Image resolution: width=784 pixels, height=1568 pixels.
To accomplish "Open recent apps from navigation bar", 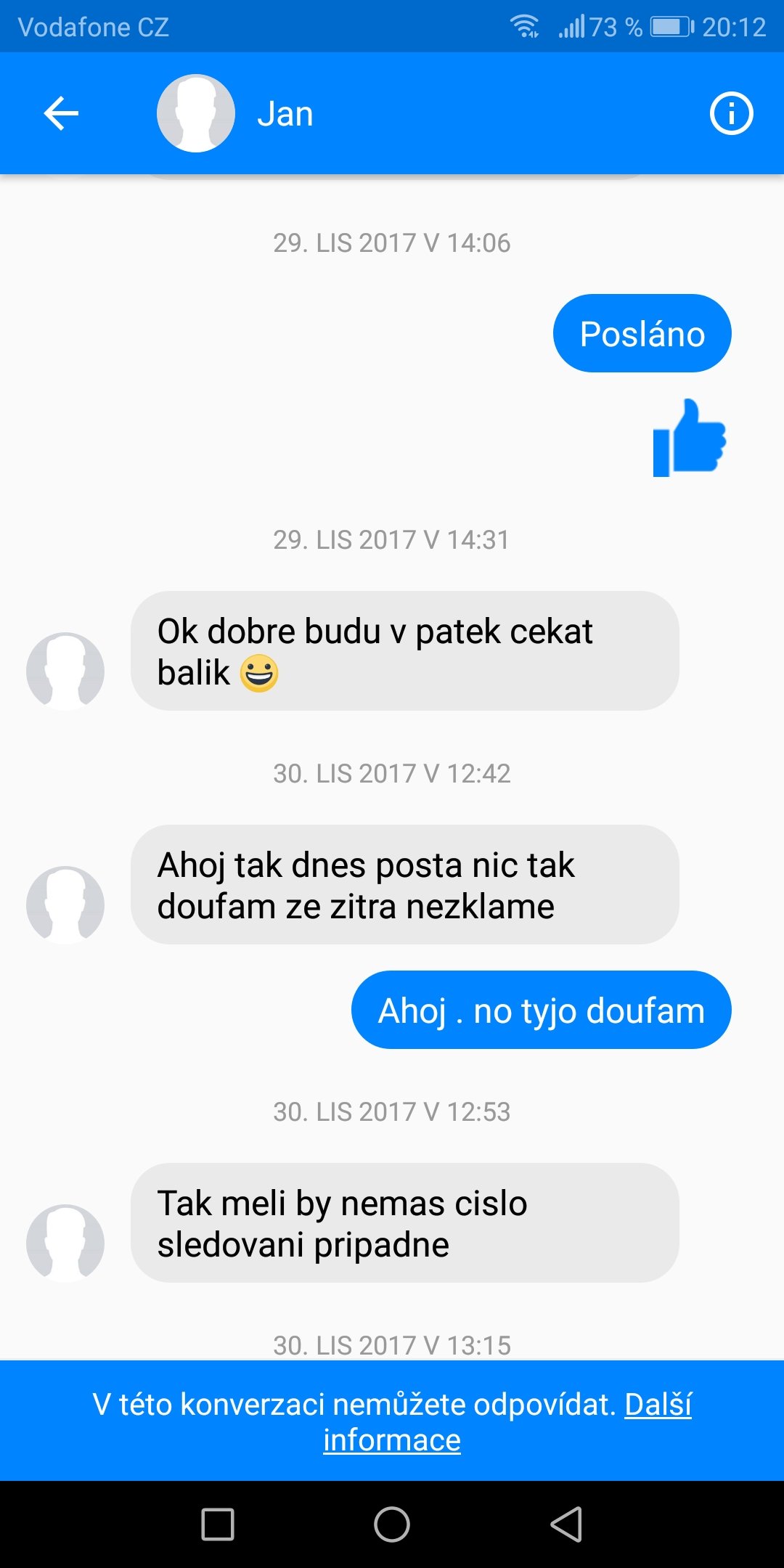I will click(x=218, y=1524).
